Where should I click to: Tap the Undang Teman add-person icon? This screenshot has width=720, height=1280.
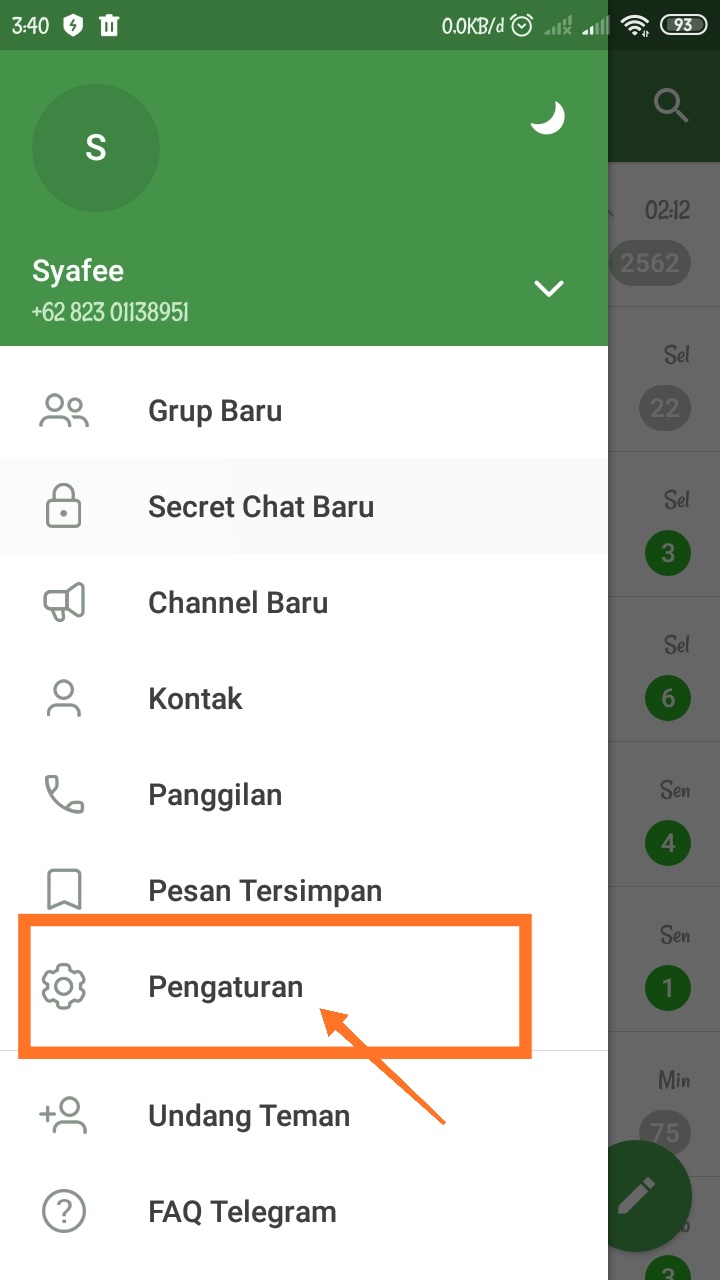click(63, 1115)
